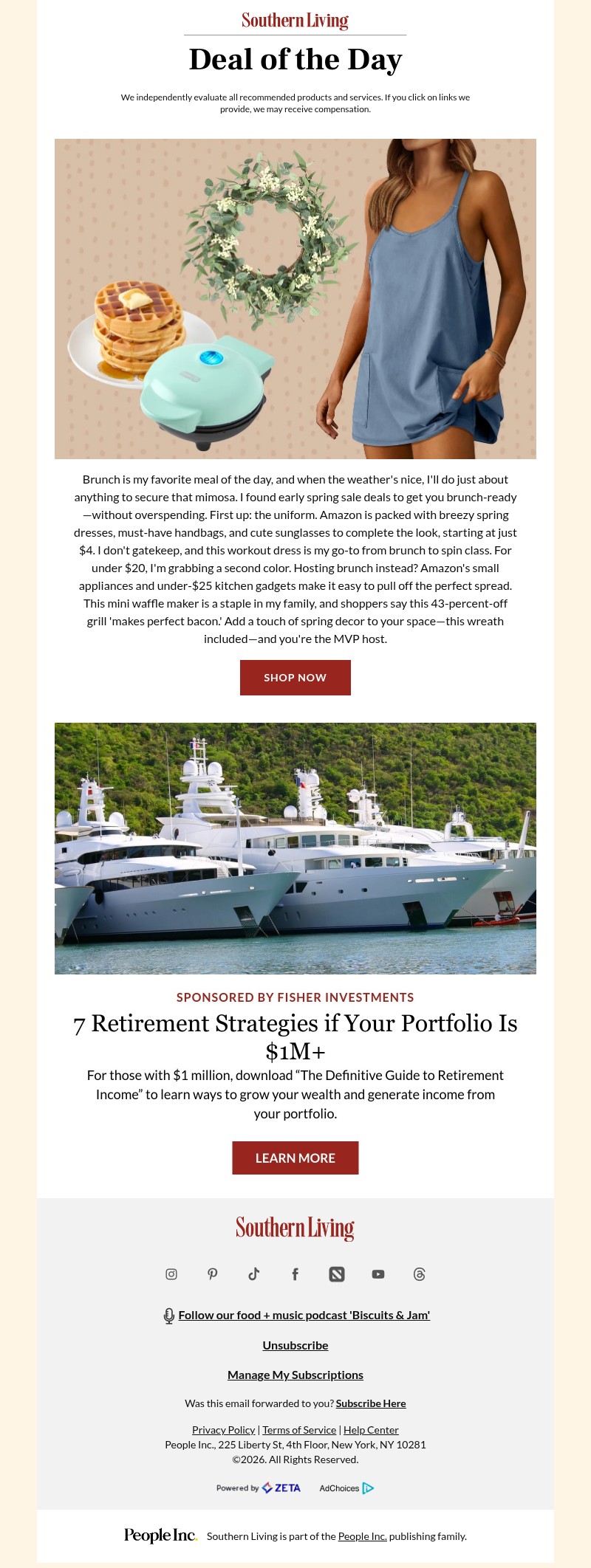Open the Southern Living YouTube channel
The image size is (591, 1568).
click(378, 1274)
